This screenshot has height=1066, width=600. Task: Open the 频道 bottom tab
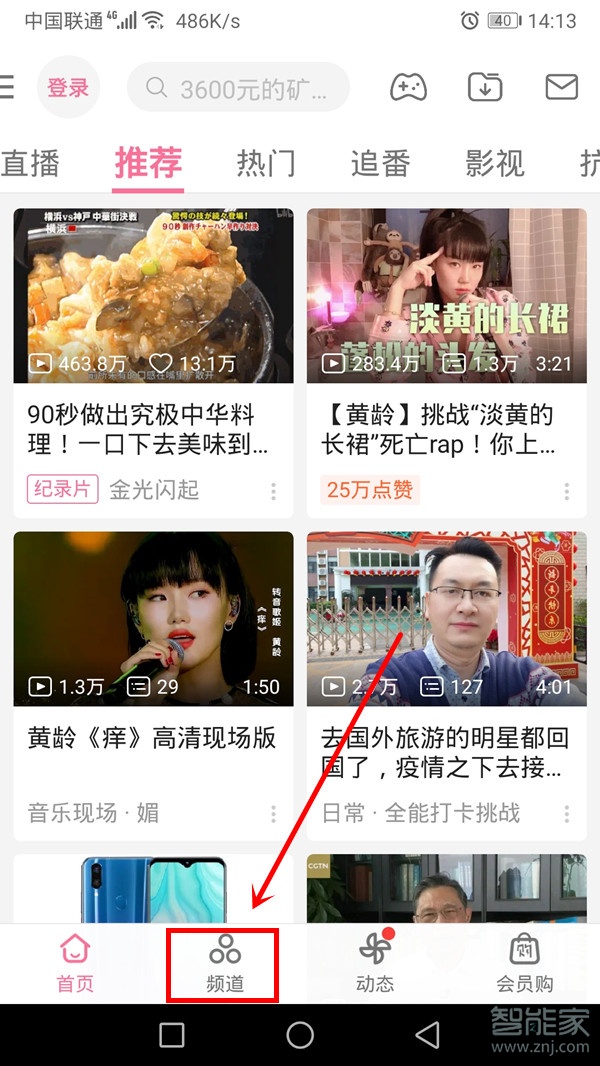[x=224, y=964]
